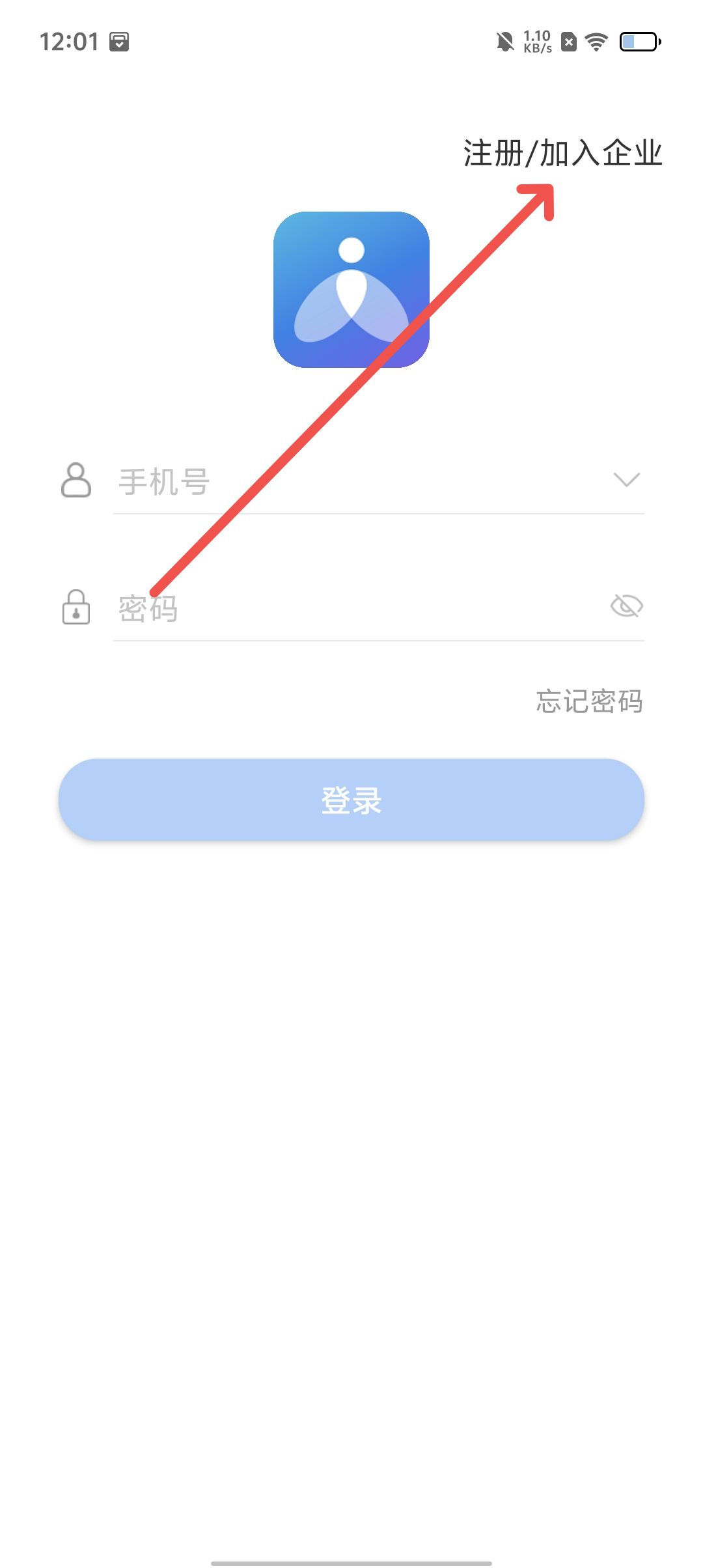703x1568 pixels.
Task: Focus the 手机号 phone number field
Action: (x=351, y=482)
